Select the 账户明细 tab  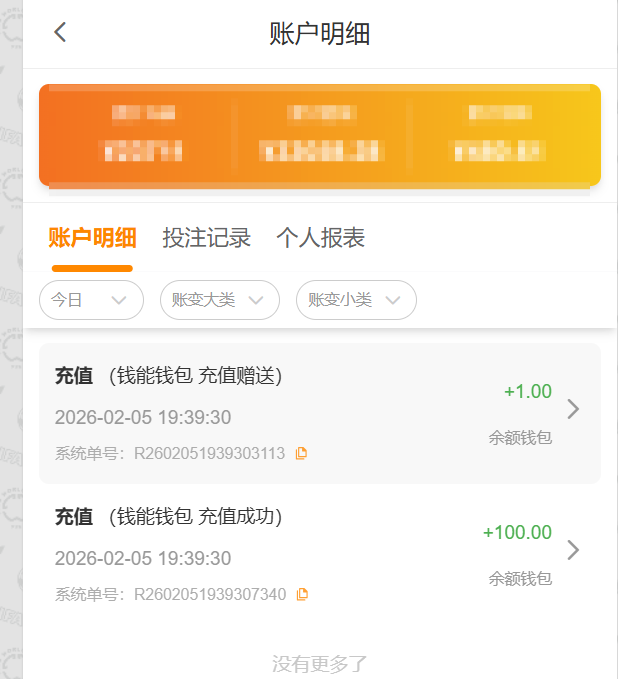(92, 238)
